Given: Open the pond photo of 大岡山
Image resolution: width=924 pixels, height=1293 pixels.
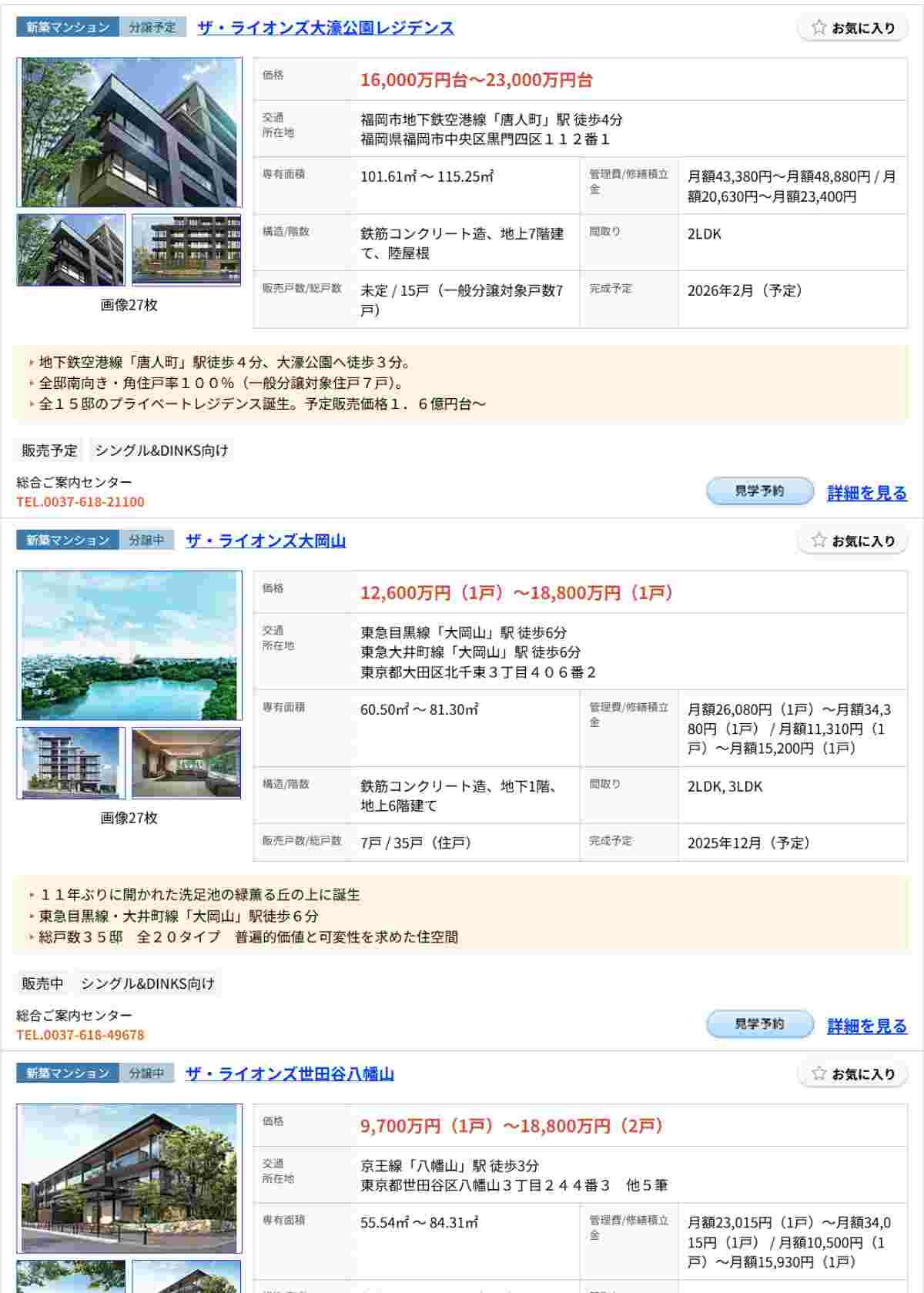Looking at the screenshot, I should [x=129, y=645].
